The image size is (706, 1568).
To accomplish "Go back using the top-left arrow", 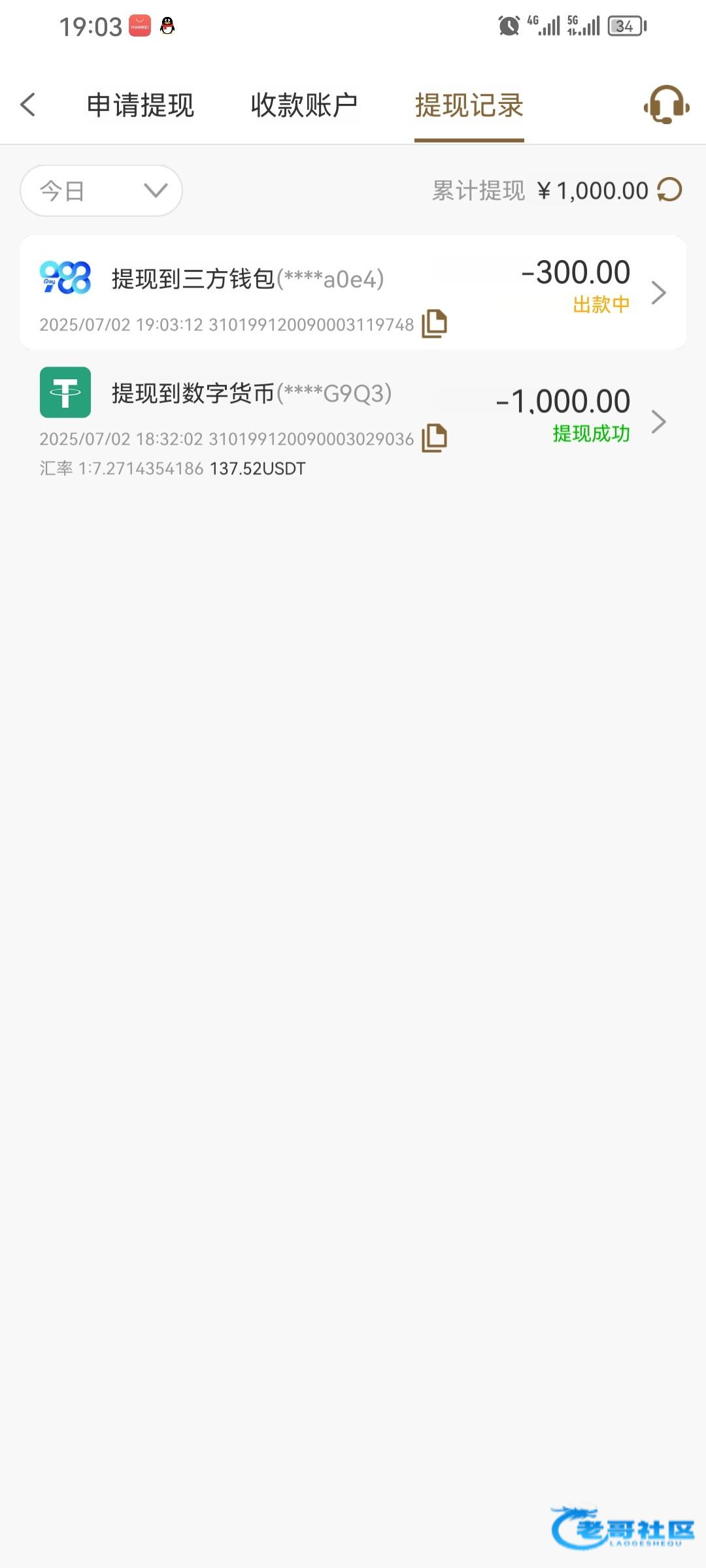I will pyautogui.click(x=27, y=105).
